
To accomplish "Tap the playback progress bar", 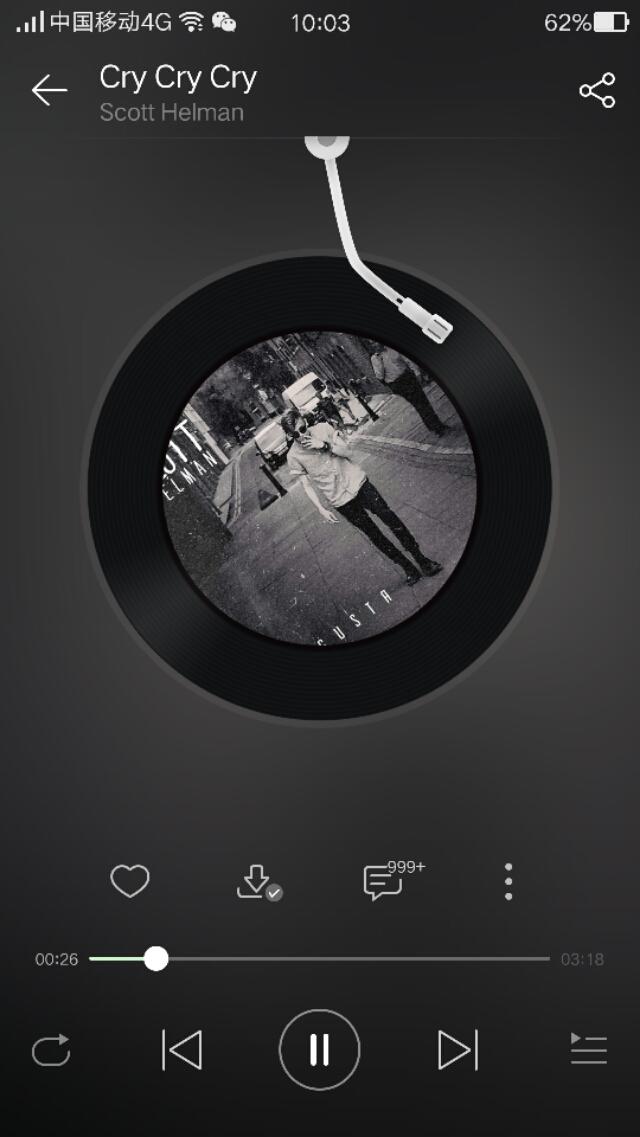I will pyautogui.click(x=320, y=959).
